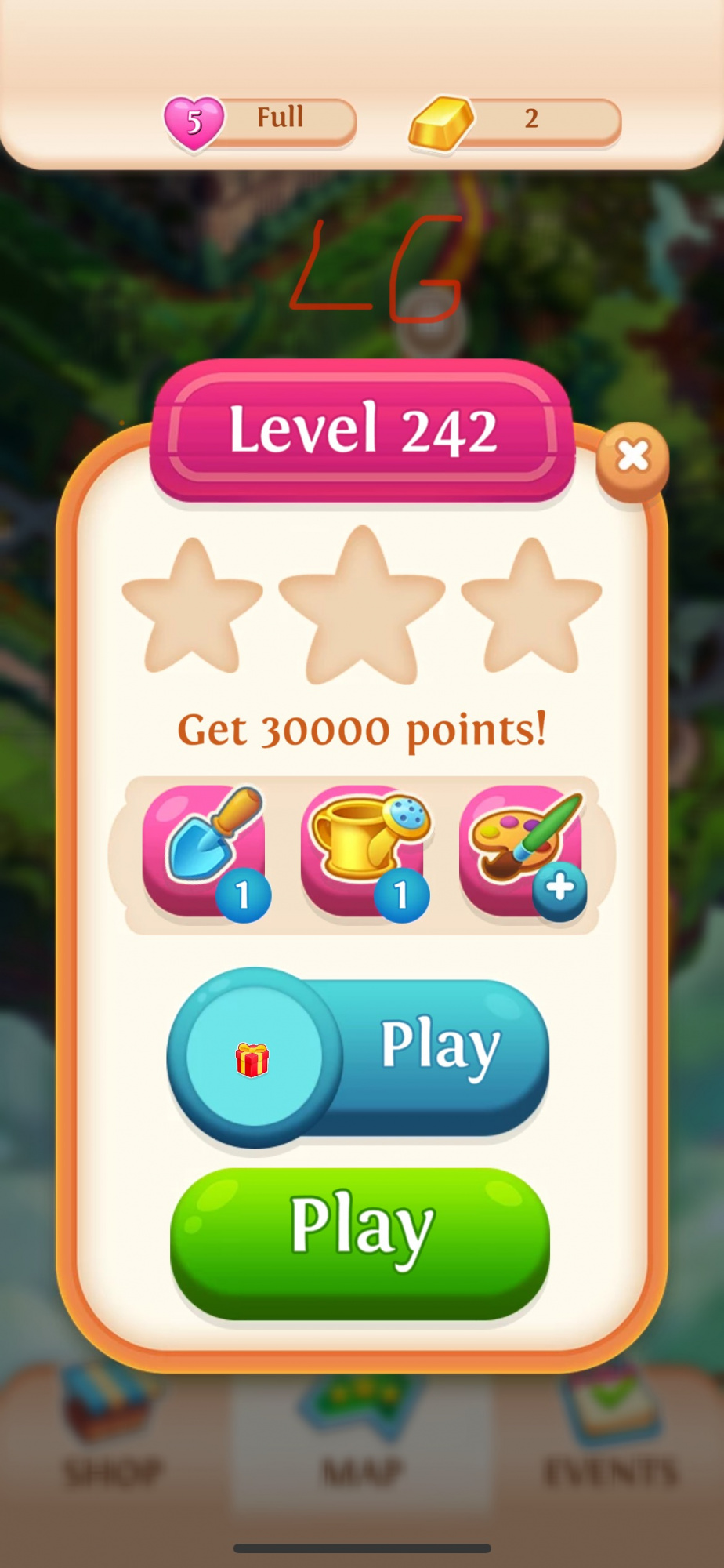Close the Level 242 dialog

[632, 457]
